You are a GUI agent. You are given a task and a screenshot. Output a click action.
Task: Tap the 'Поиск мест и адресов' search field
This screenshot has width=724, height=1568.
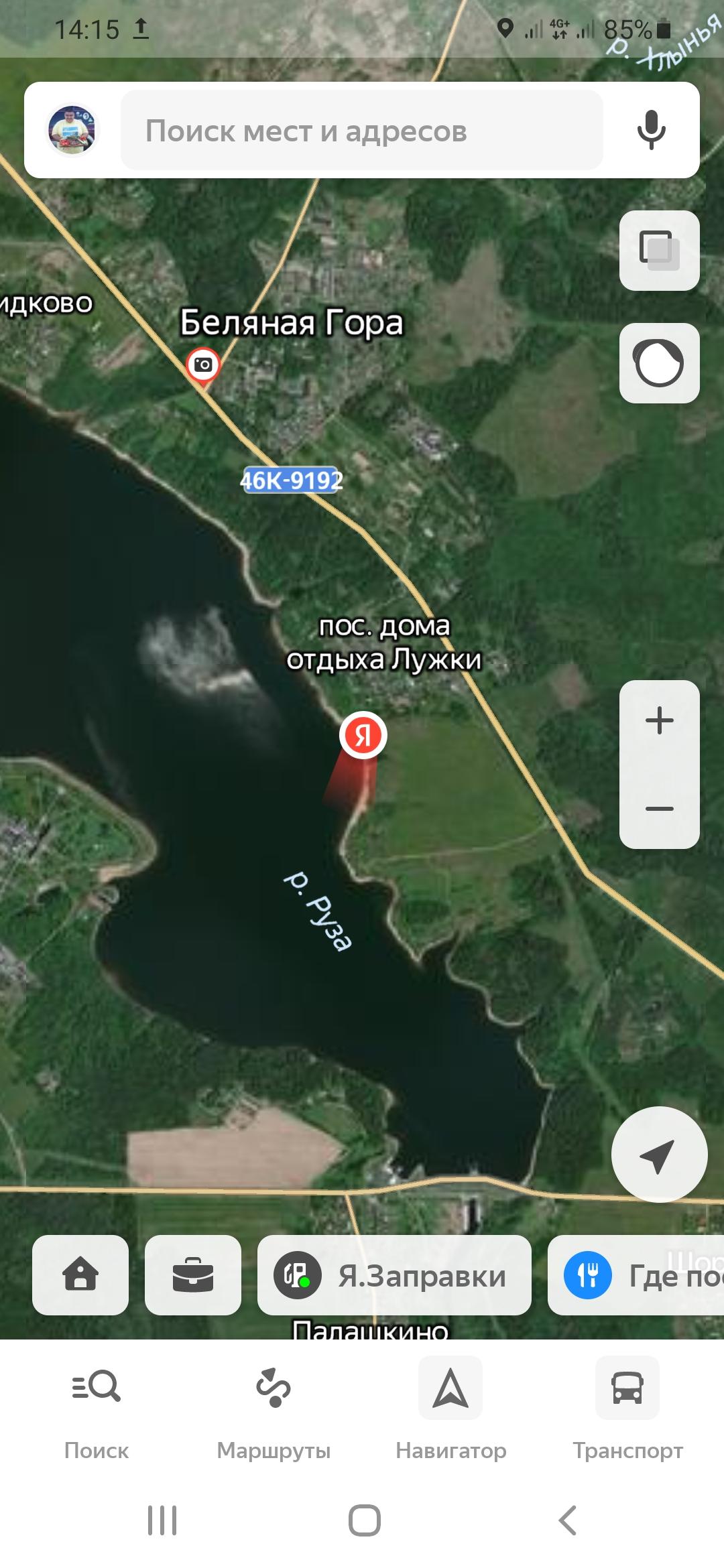(362, 130)
